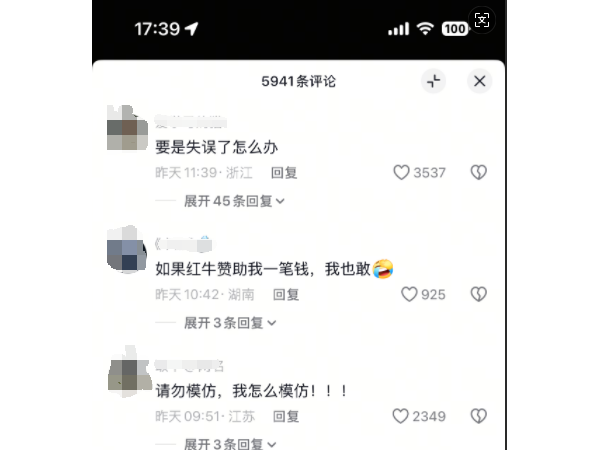Like the comment '请勿模仿，我怎么模仿'
The image size is (600, 450).
[x=401, y=417]
